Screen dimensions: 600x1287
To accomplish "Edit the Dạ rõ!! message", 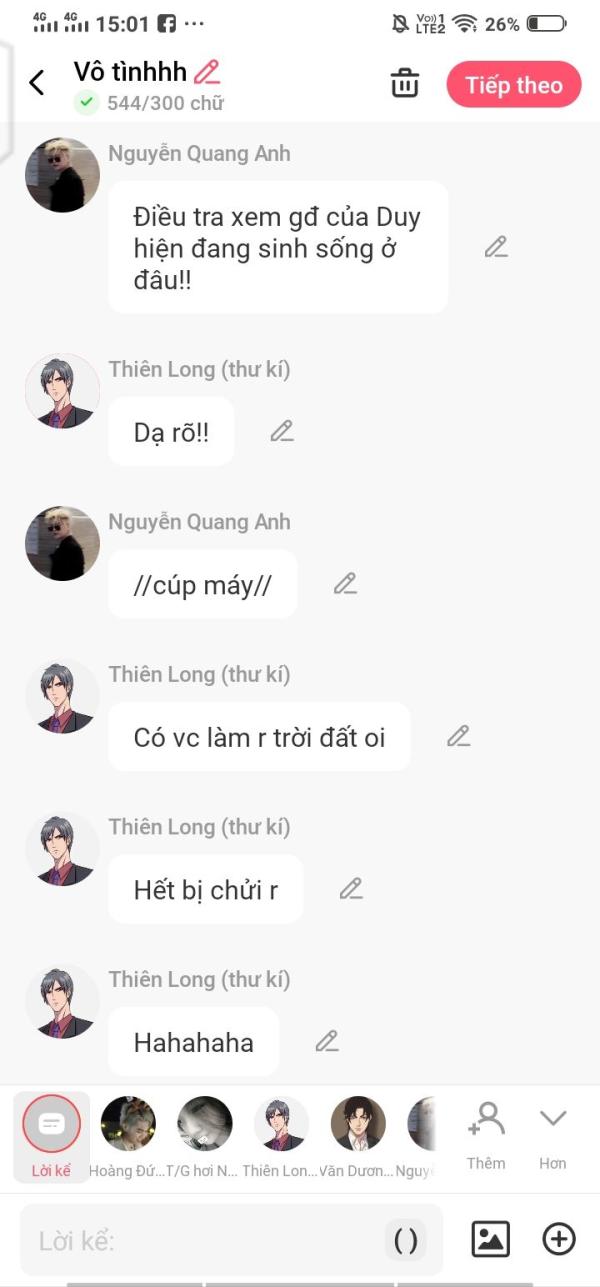I will (282, 431).
